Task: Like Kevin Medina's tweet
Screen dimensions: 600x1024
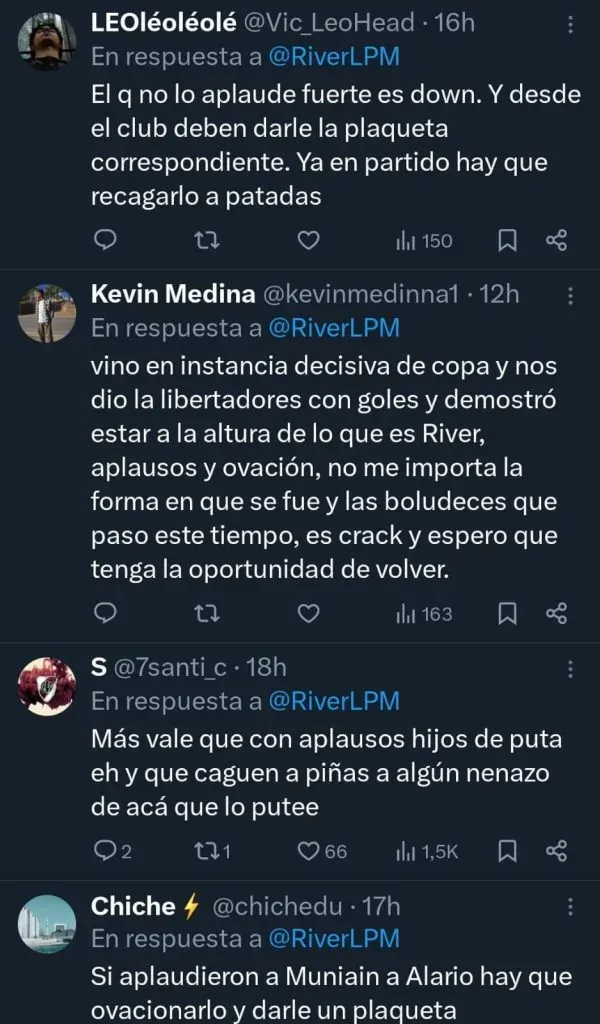Action: pyautogui.click(x=310, y=613)
